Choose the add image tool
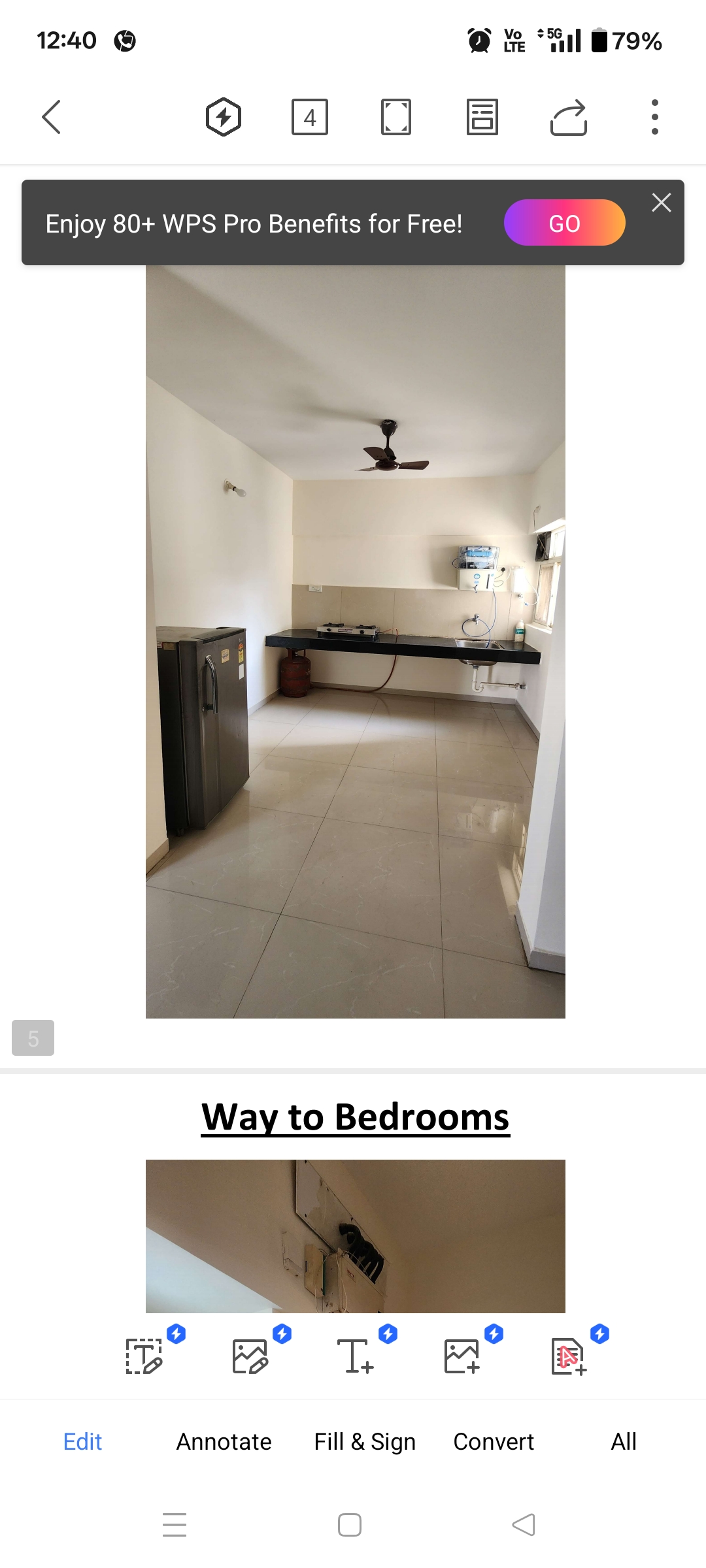The height and width of the screenshot is (1568, 706). pyautogui.click(x=462, y=1356)
